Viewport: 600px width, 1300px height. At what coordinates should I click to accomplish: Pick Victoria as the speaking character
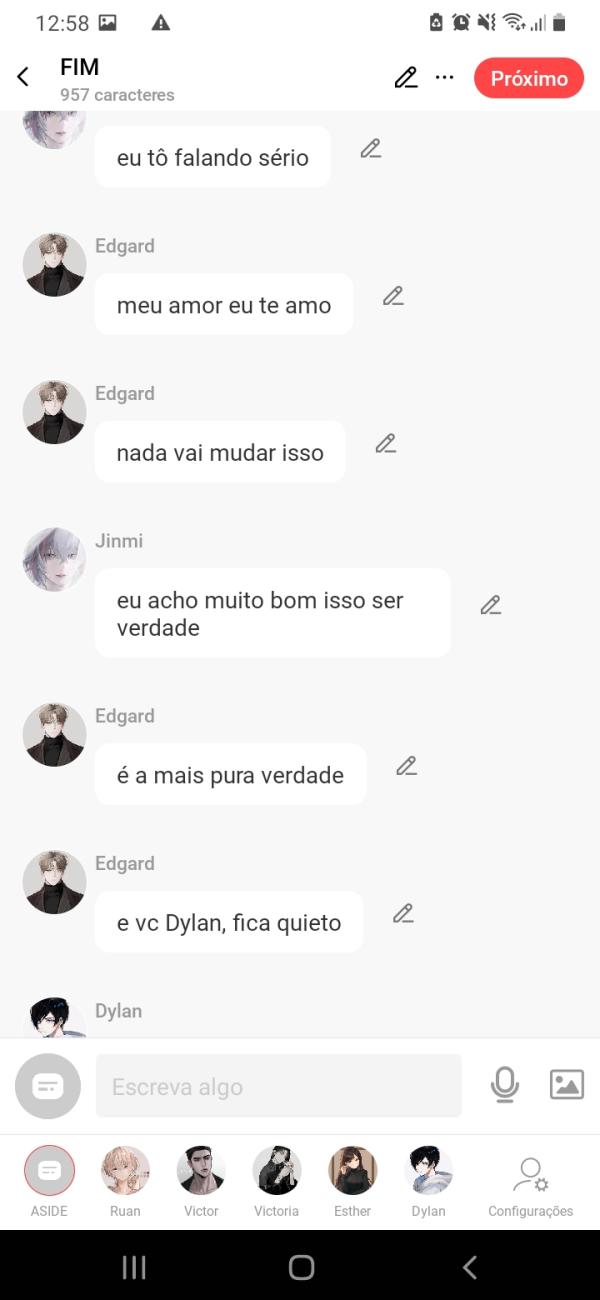click(277, 1171)
